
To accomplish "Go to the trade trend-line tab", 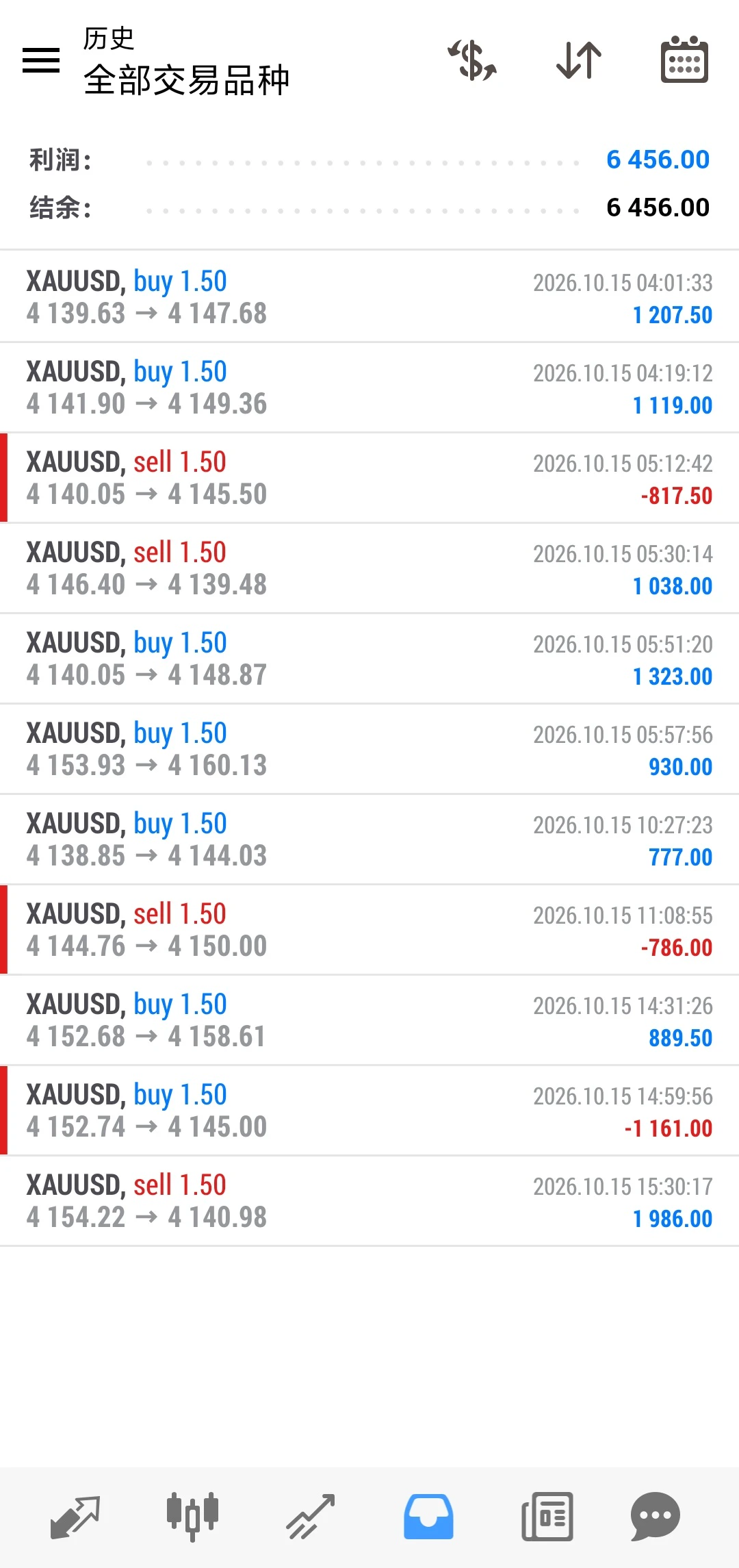I will click(310, 1517).
